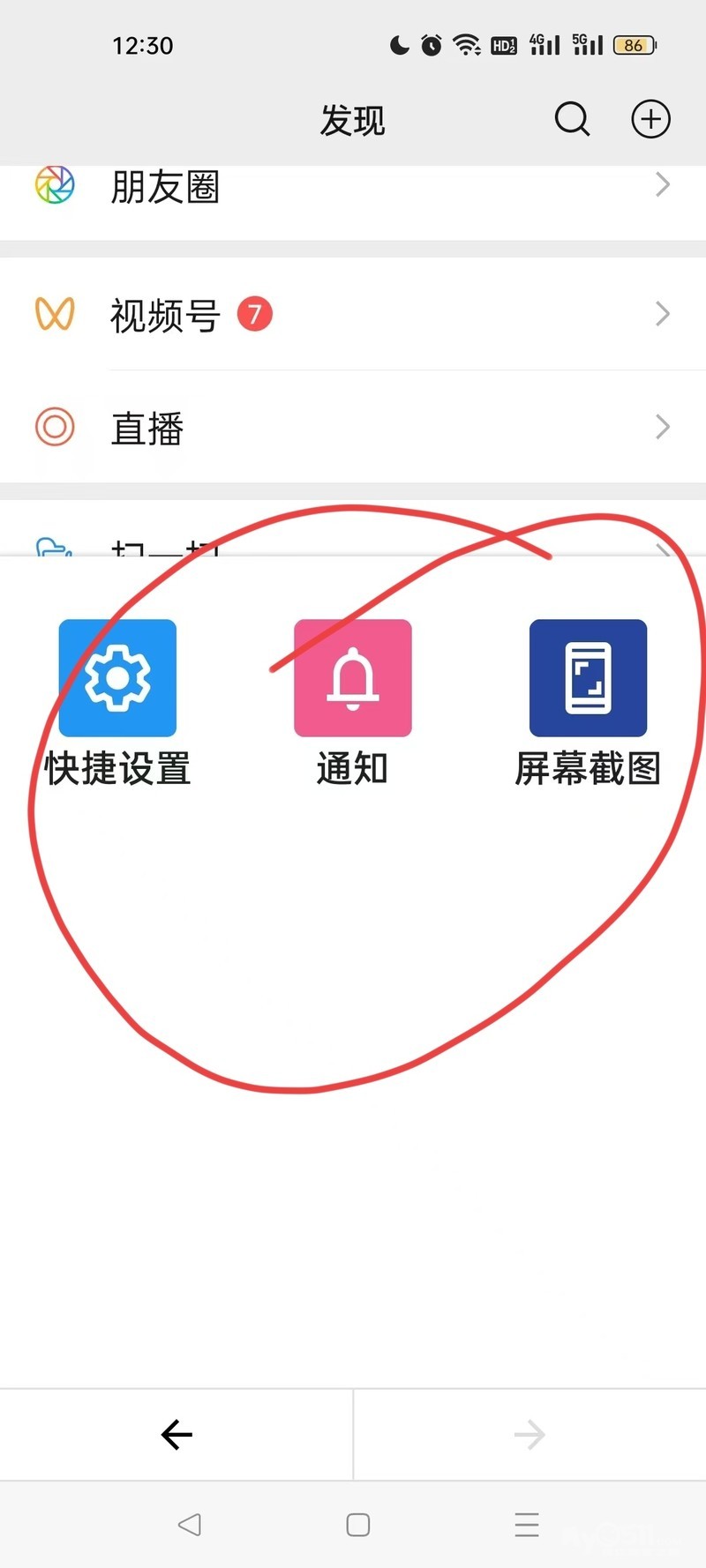This screenshot has width=706, height=1568.
Task: Select 快捷设置 quick settings shortcut
Action: (117, 703)
